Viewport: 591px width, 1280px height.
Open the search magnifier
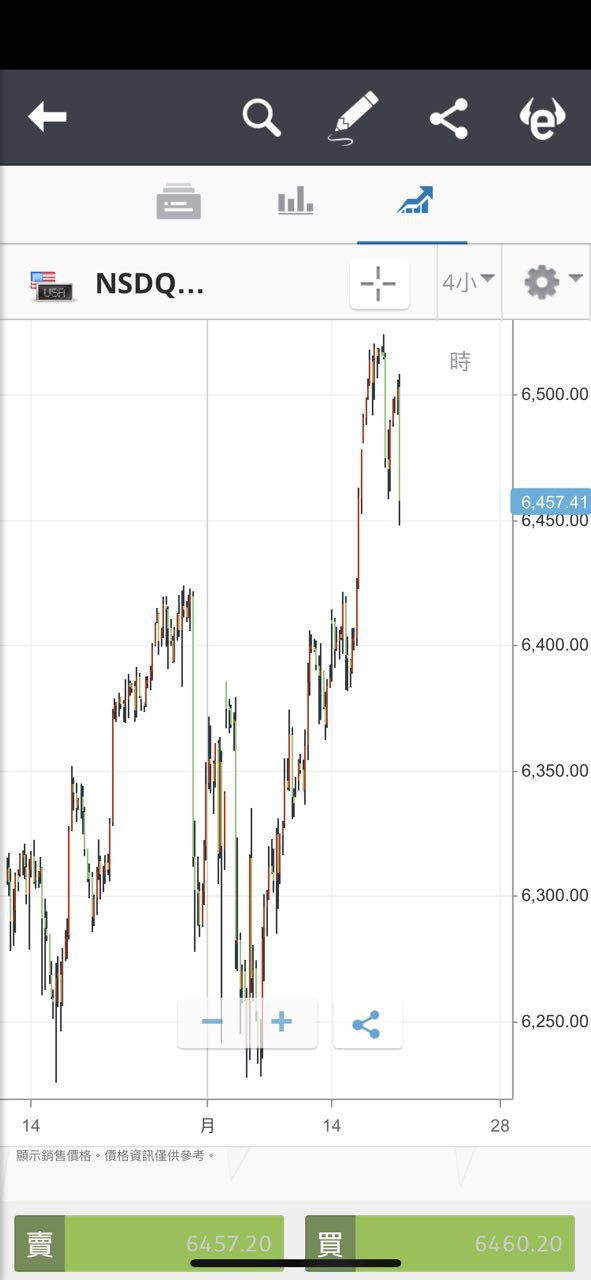pos(262,118)
